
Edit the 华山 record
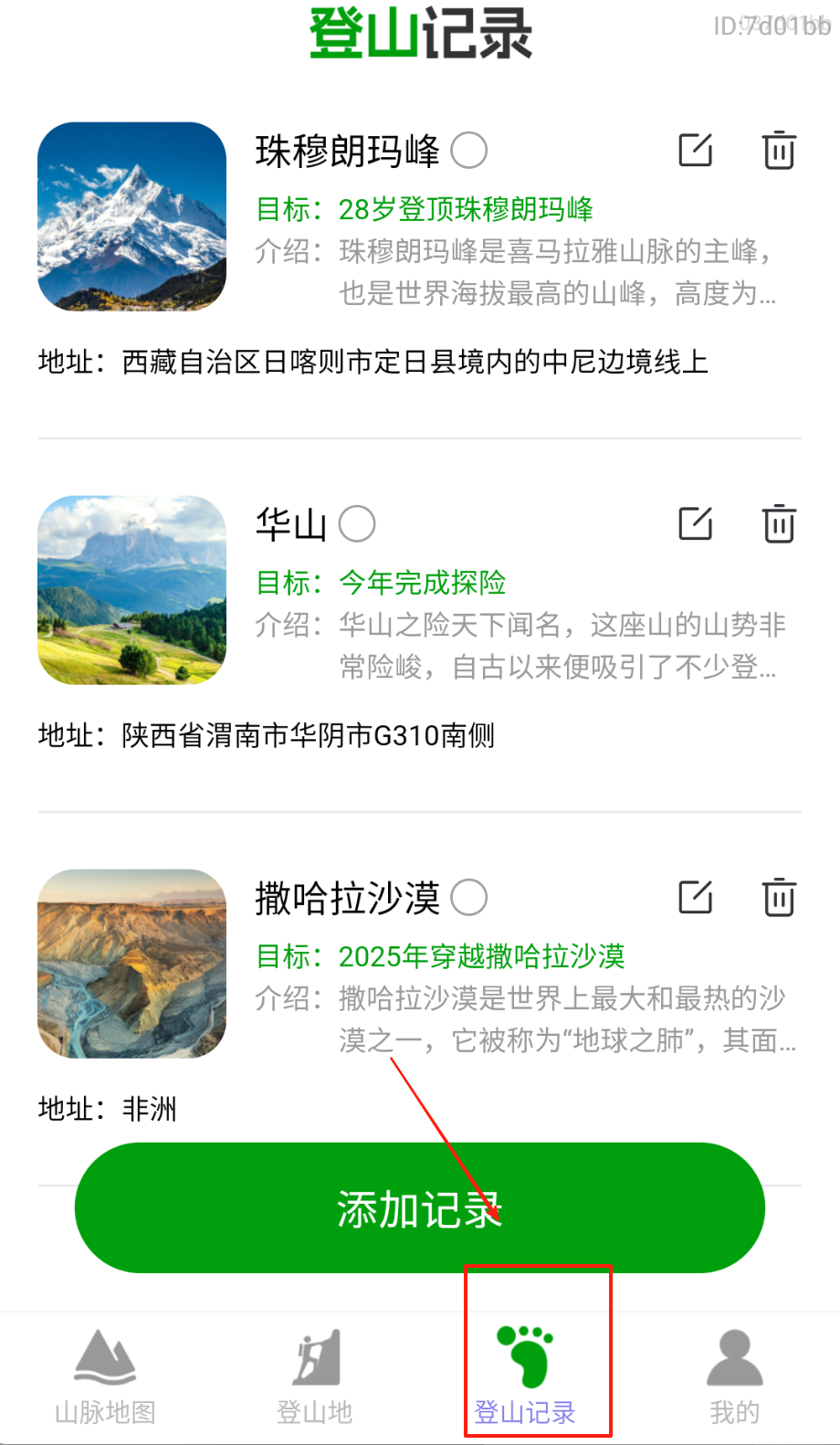(x=695, y=523)
